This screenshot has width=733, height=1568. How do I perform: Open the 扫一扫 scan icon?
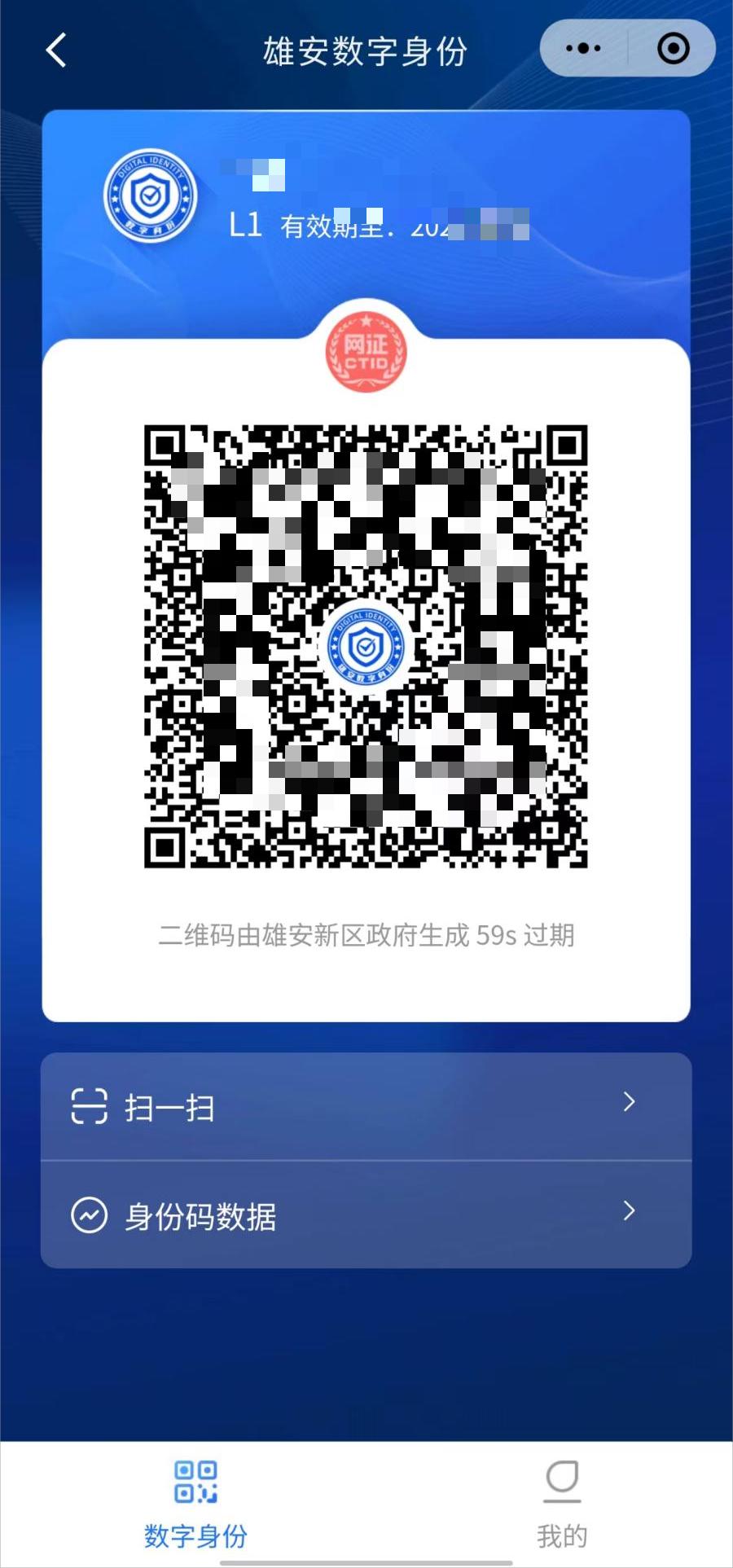coord(90,1106)
